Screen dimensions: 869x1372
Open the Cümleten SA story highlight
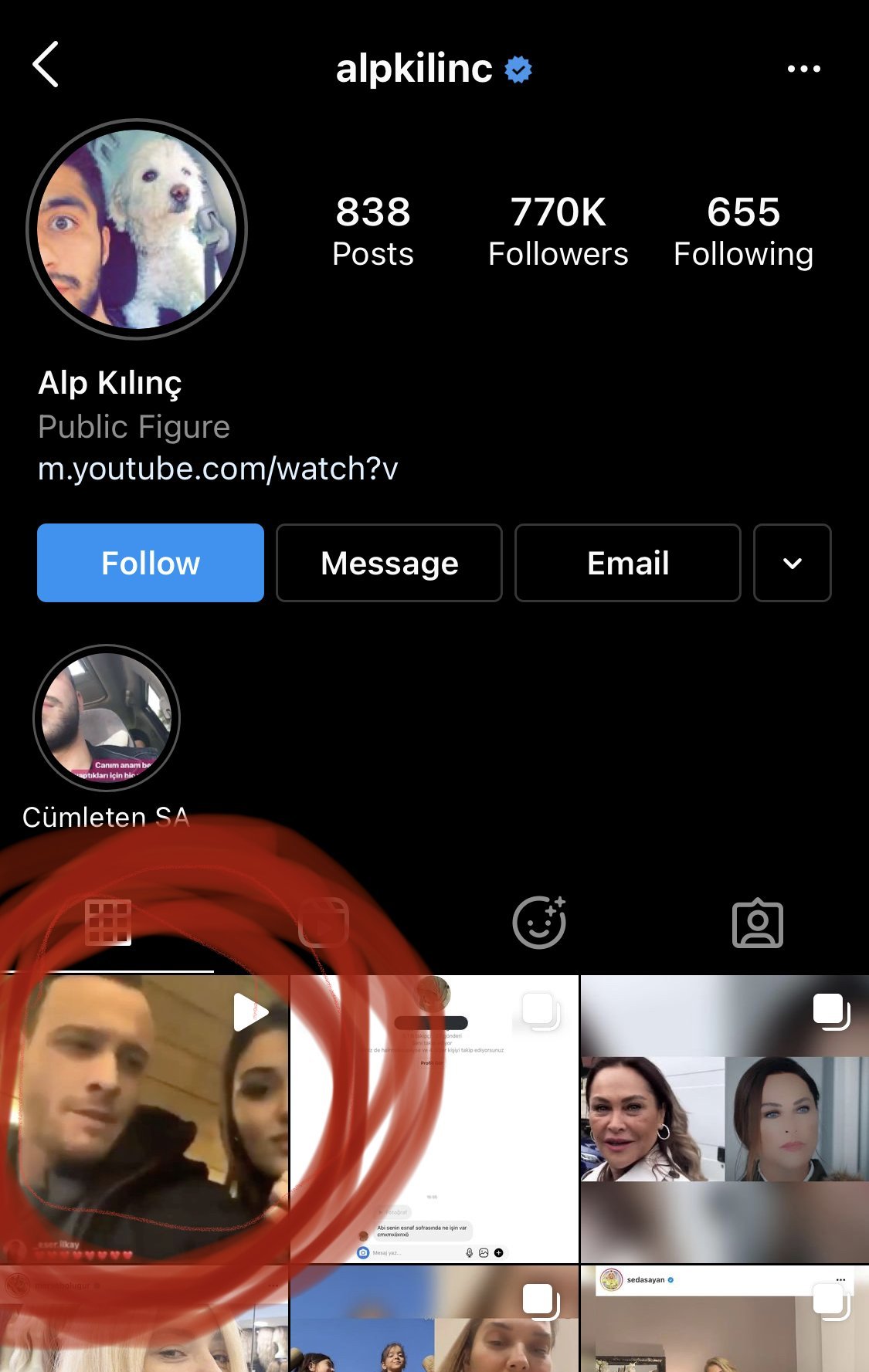(107, 718)
